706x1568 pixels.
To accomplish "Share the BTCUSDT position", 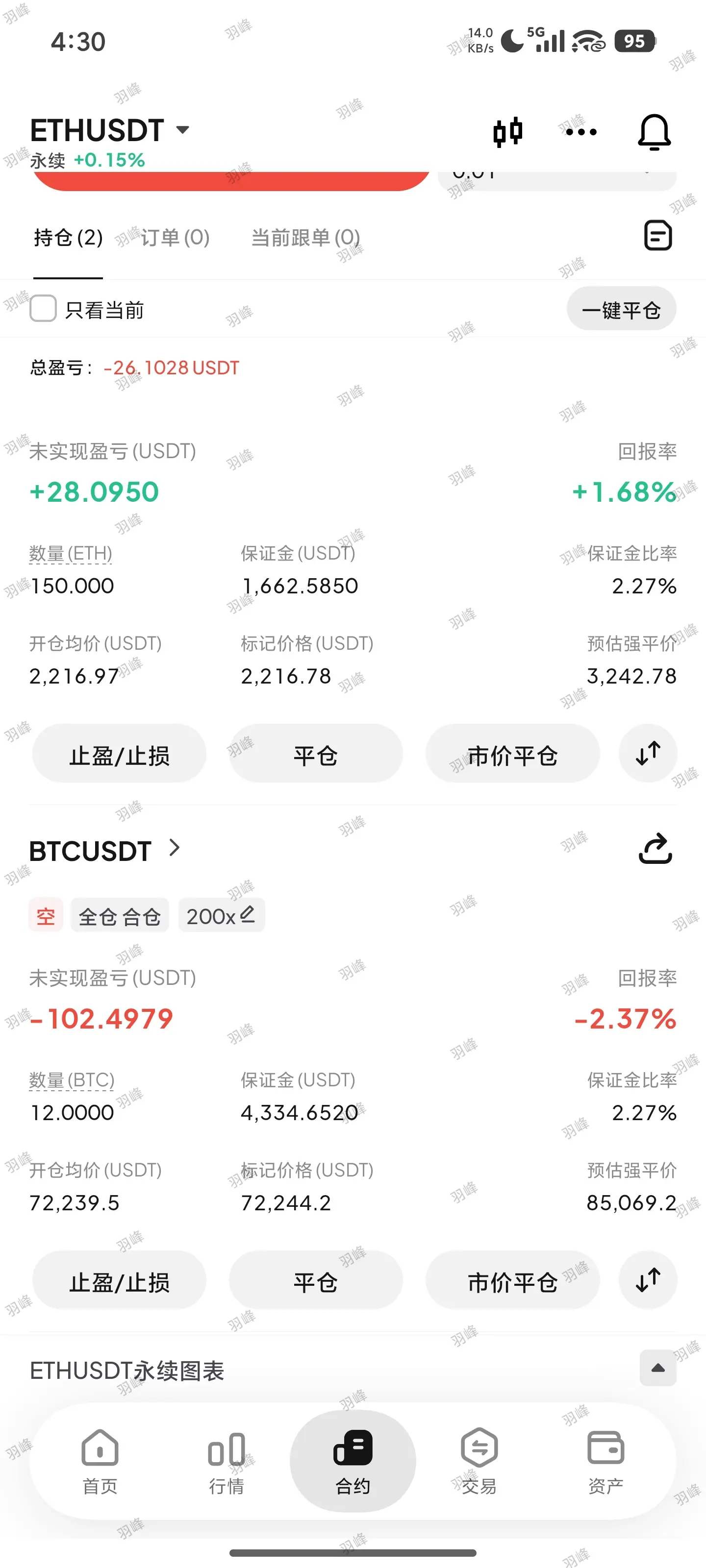I will click(655, 848).
